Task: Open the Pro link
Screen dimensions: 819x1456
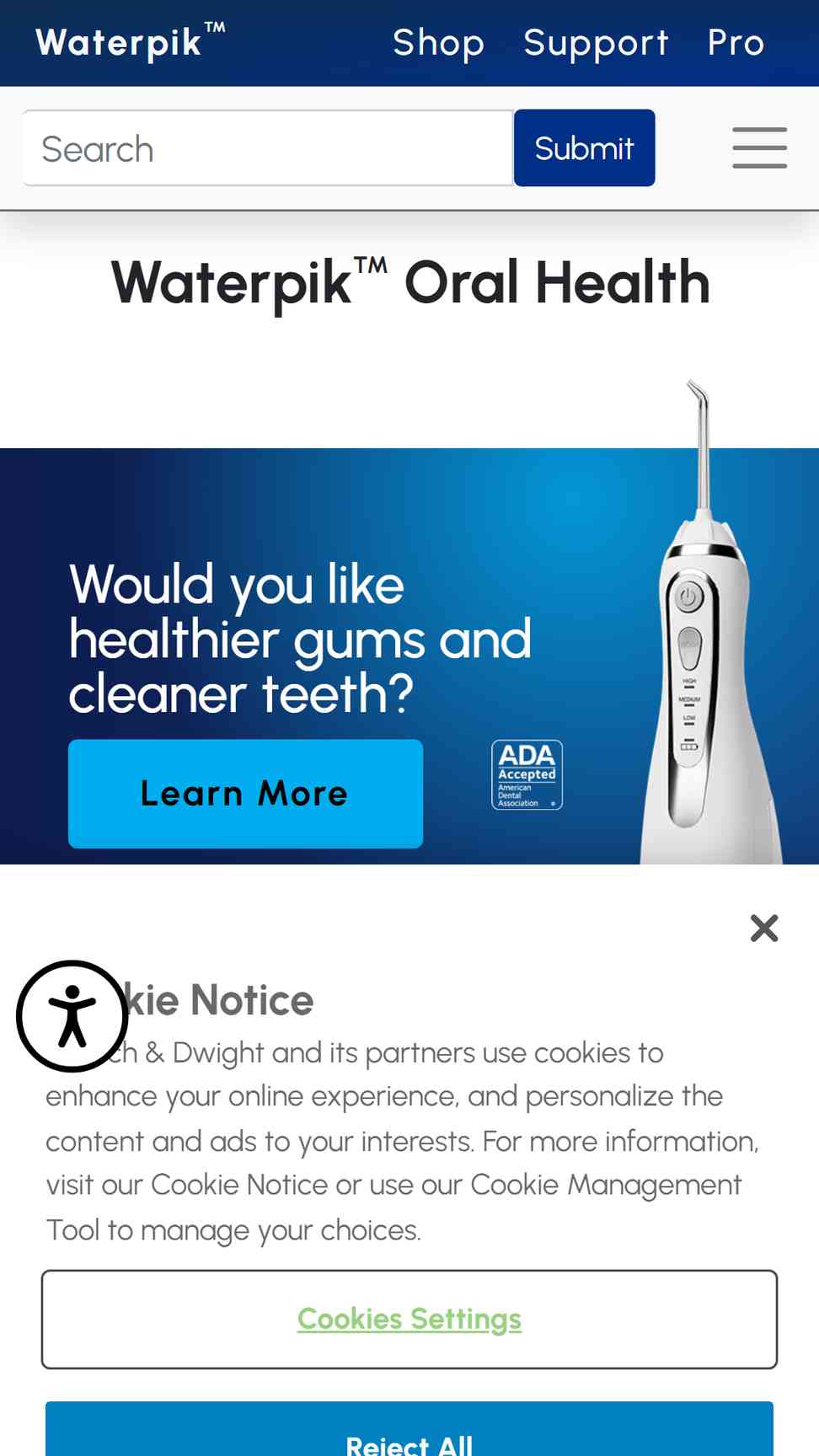Action: [736, 42]
